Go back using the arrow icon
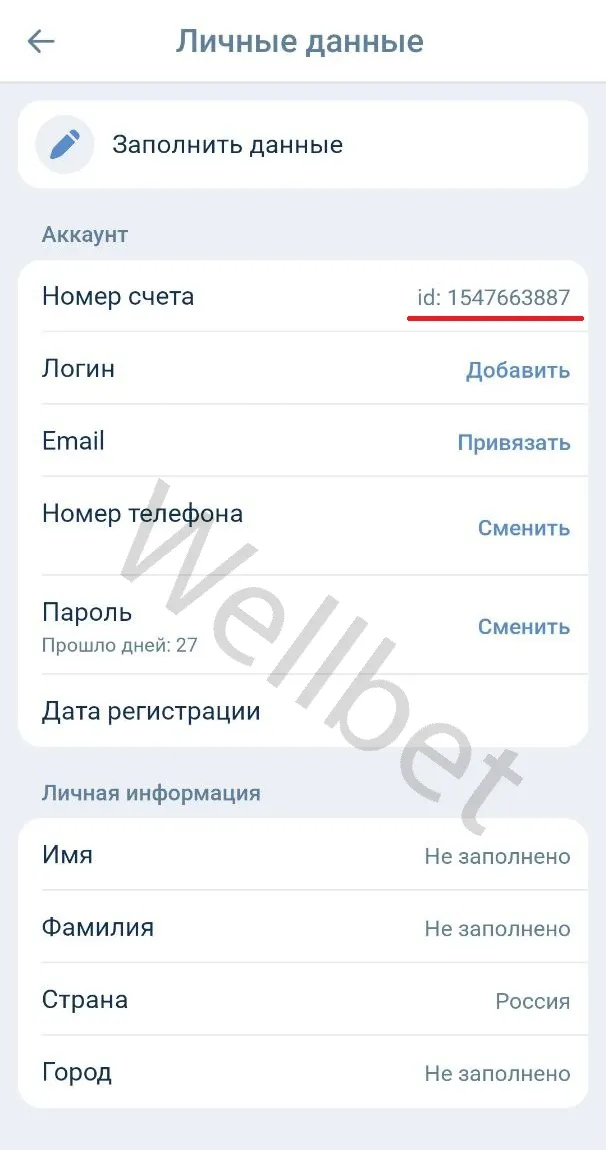 click(x=41, y=41)
